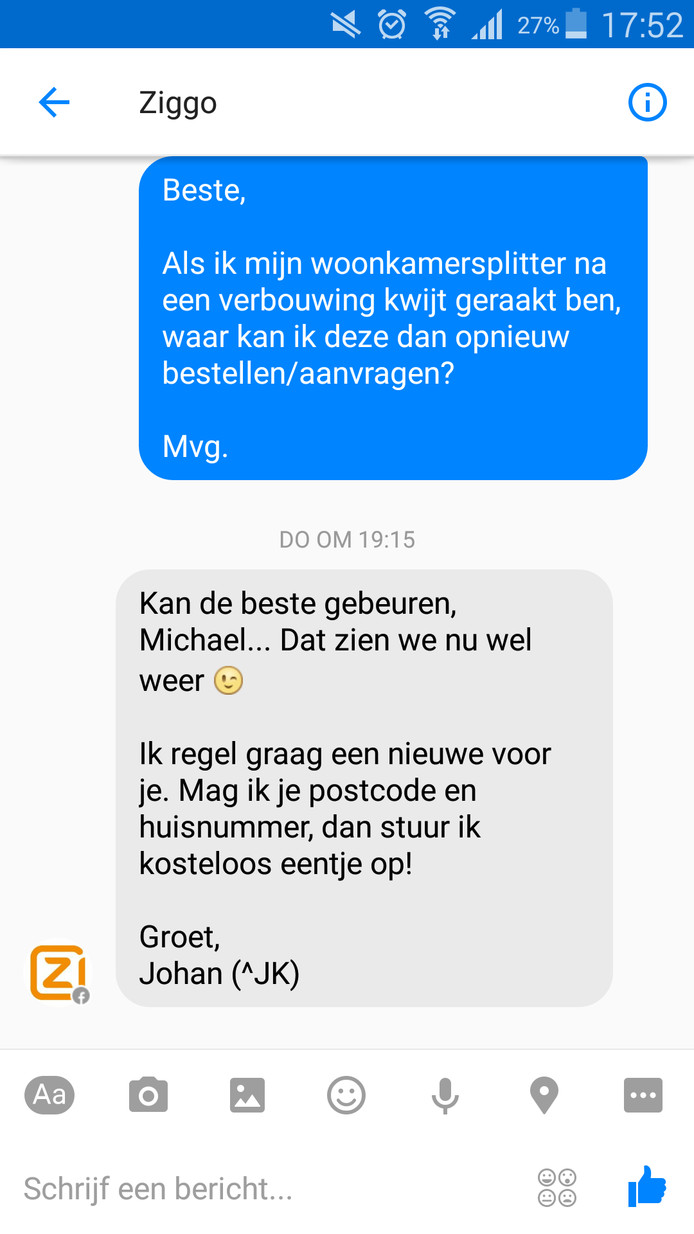This screenshot has width=694, height=1234.
Task: Tap the Aa text keyboard button
Action: coord(49,1095)
